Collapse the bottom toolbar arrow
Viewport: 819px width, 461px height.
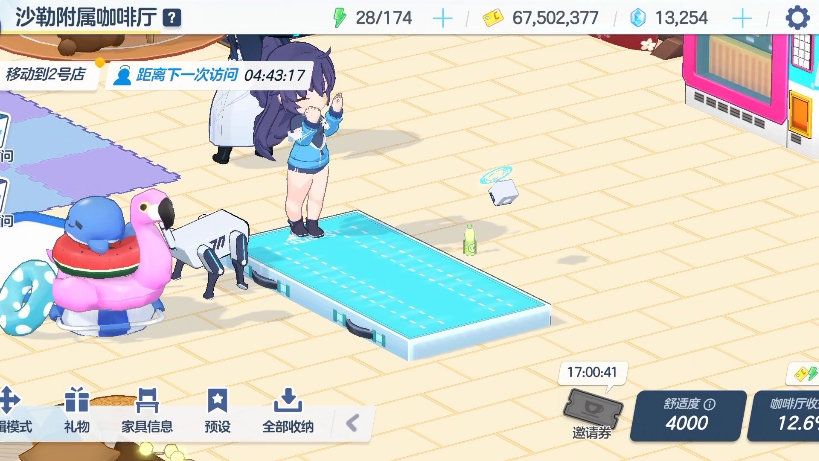352,423
